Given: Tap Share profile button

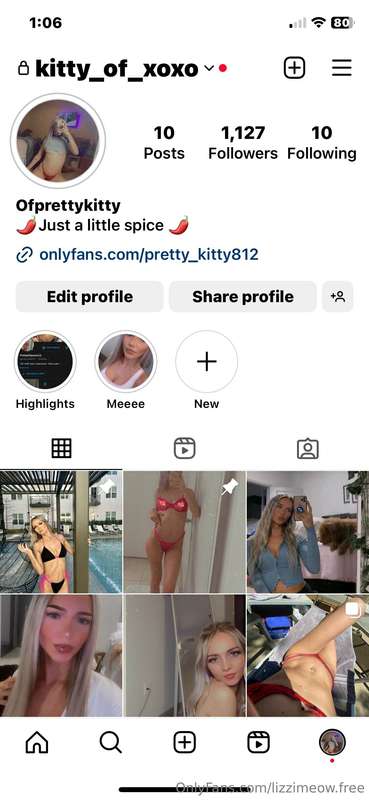Looking at the screenshot, I should point(243,296).
